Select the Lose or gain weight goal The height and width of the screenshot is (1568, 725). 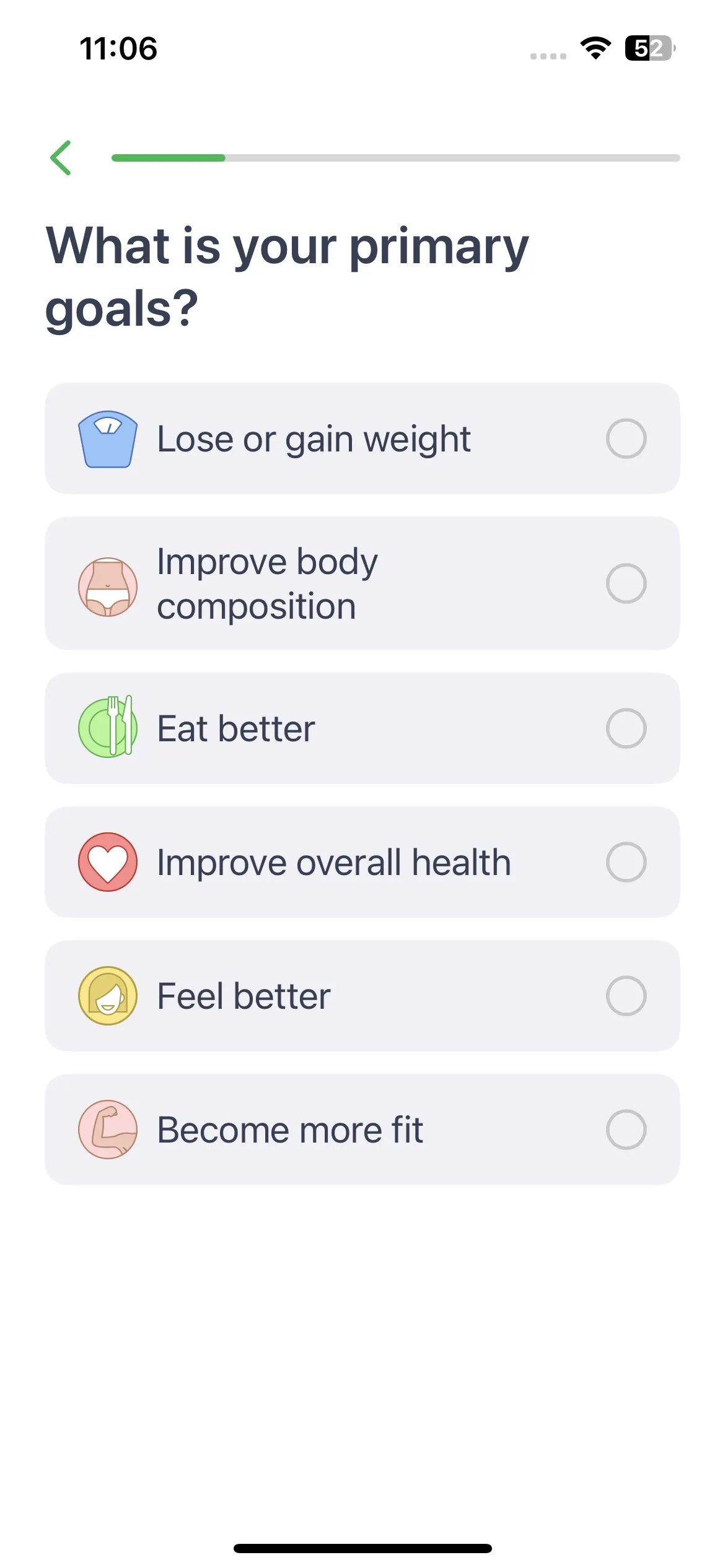[362, 438]
